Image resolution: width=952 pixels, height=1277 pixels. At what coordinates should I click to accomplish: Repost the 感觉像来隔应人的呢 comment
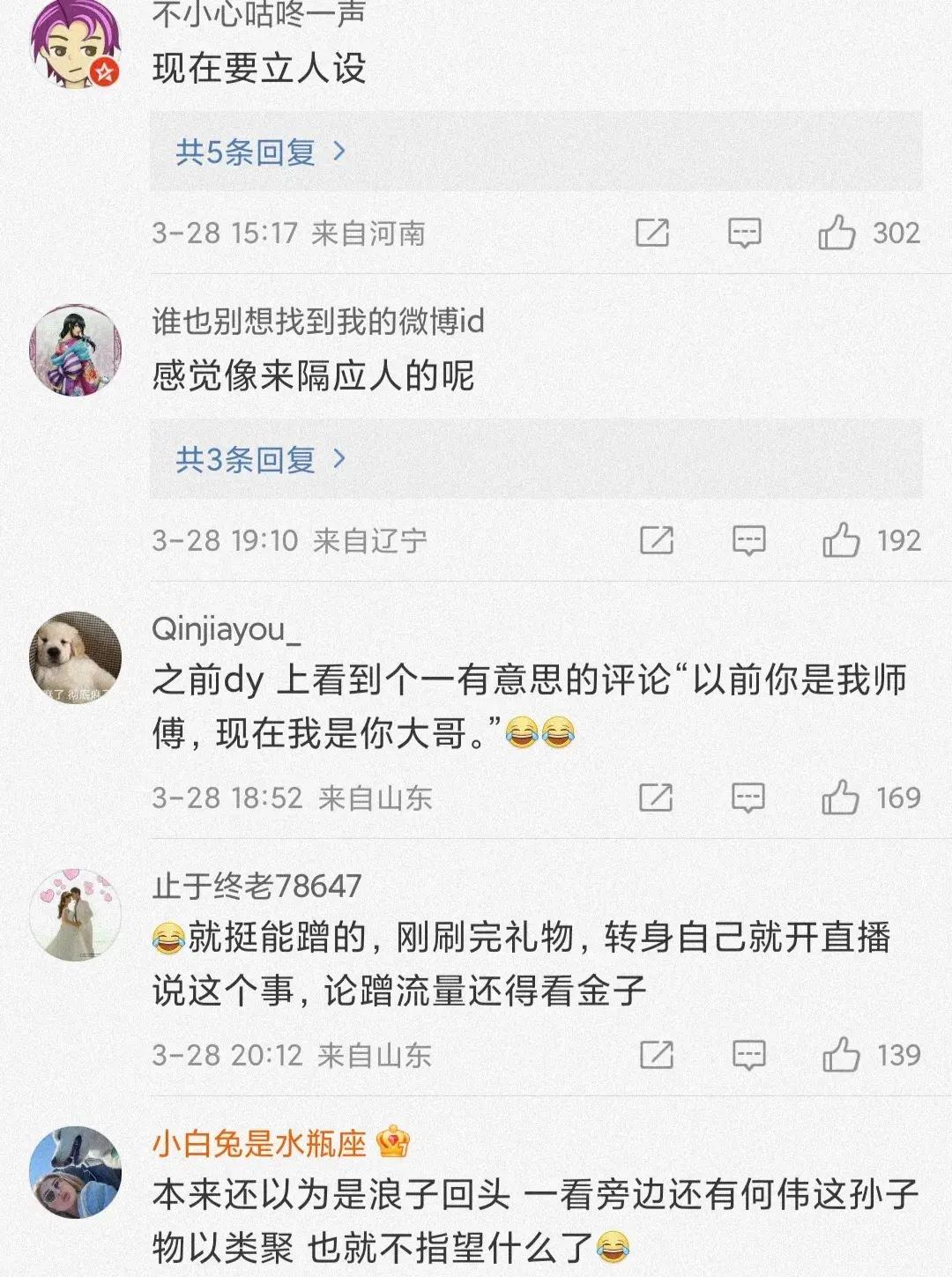657,540
